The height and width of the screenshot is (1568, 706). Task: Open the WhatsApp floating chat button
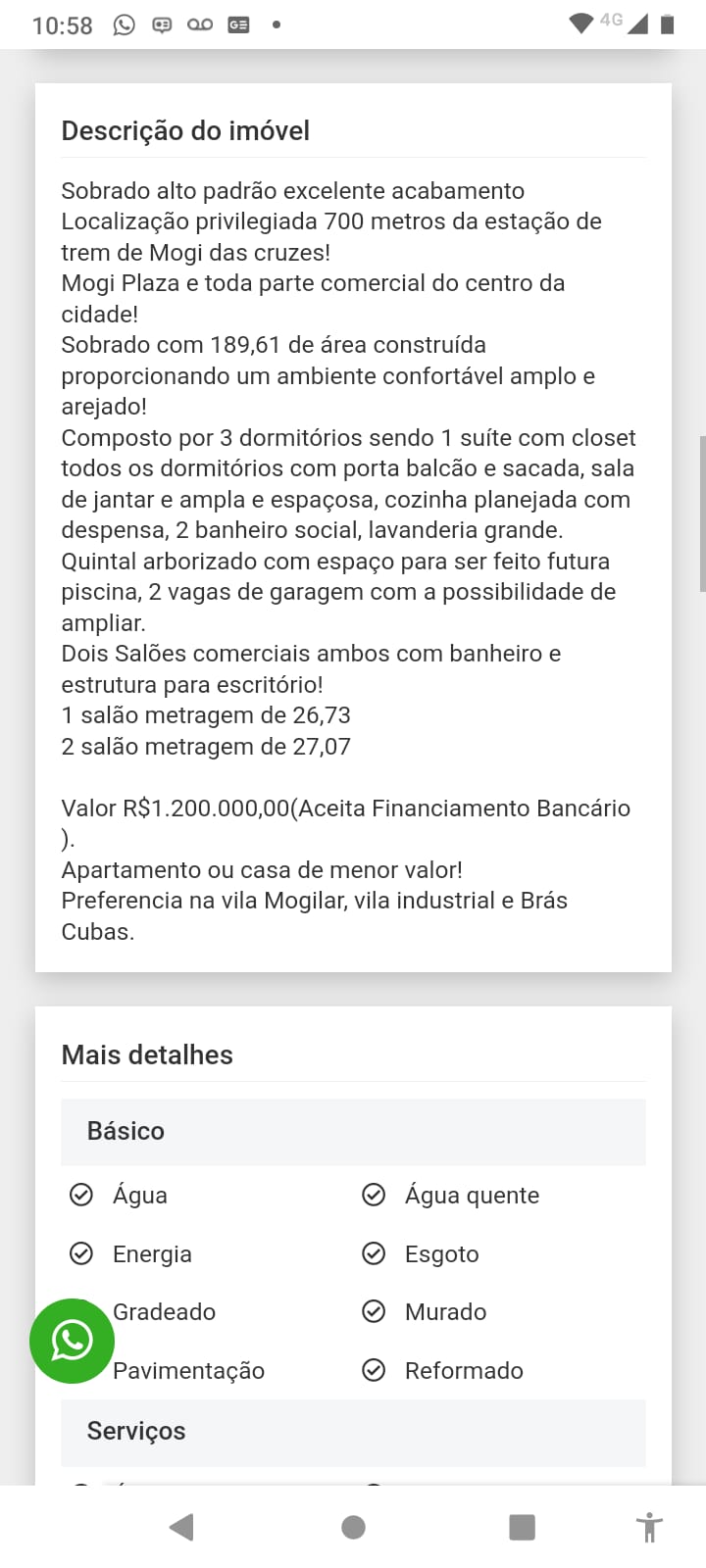pos(72,1341)
